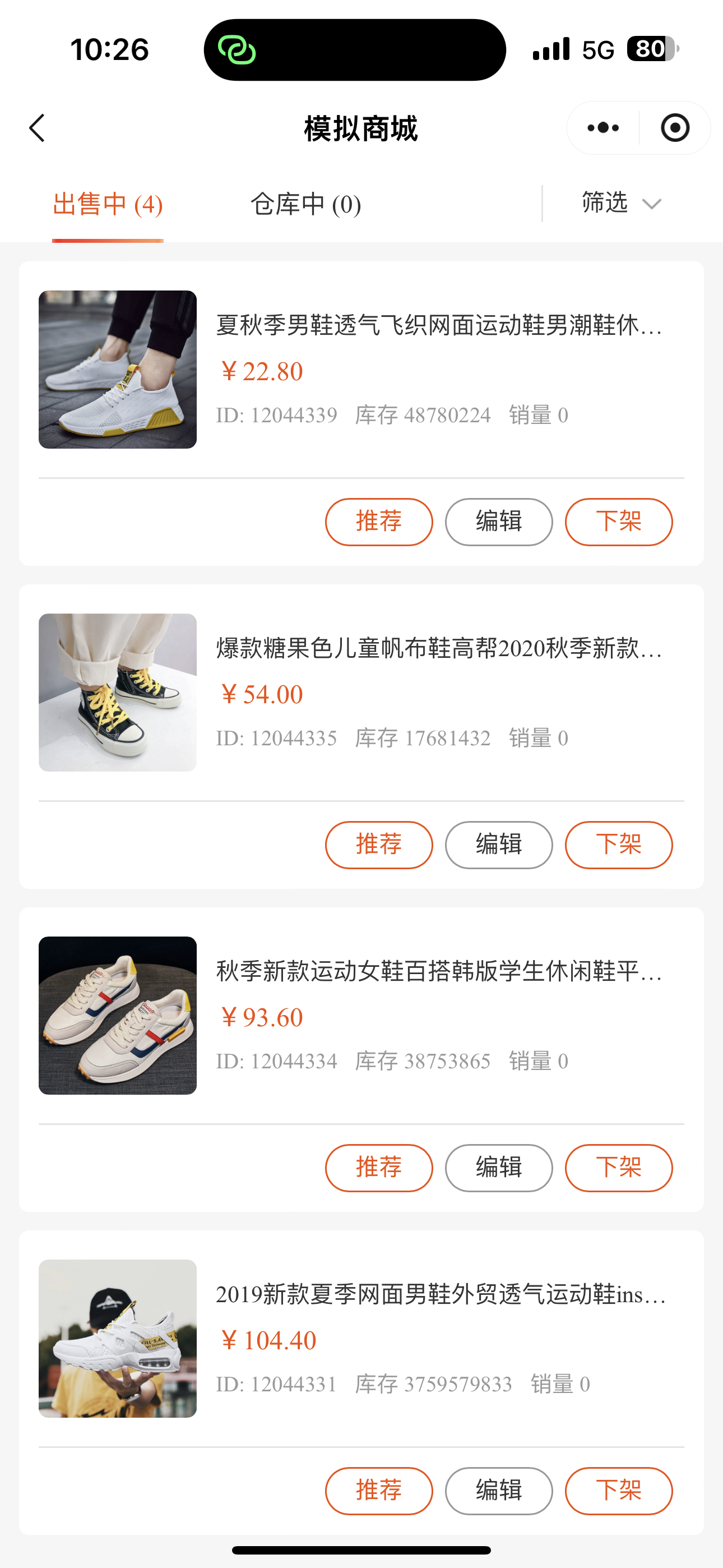The width and height of the screenshot is (723, 1568).
Task: Tap 下架 on product ID 12044339
Action: tap(618, 522)
